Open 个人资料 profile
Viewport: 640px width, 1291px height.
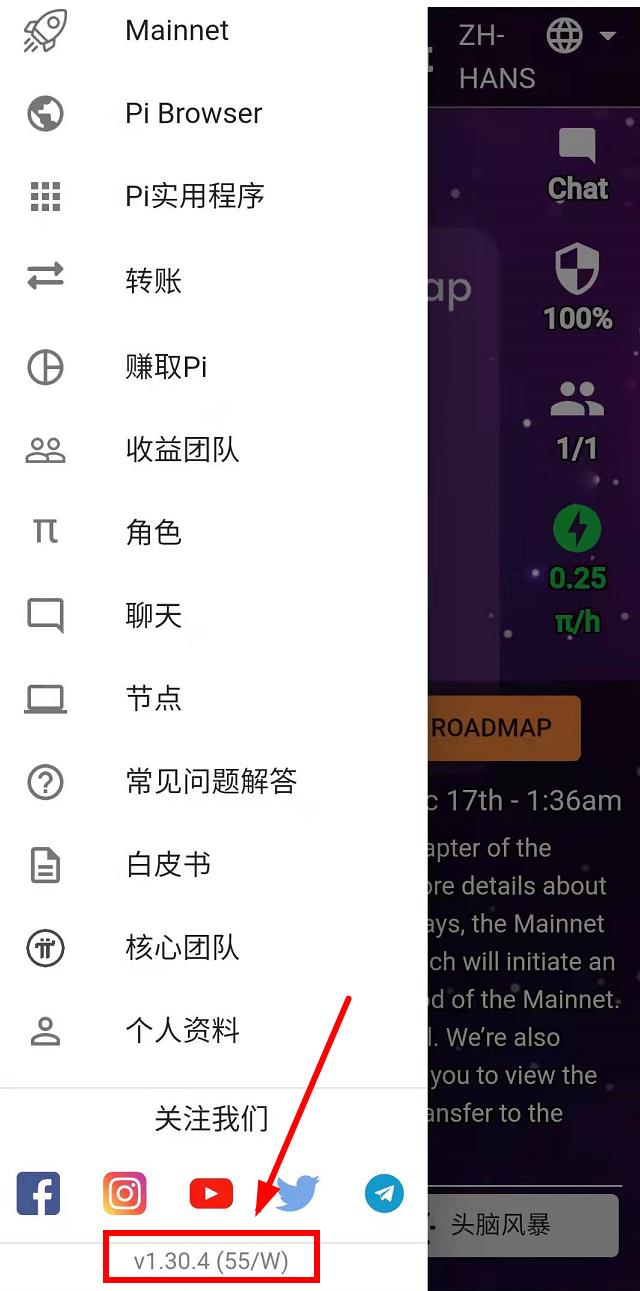tap(182, 1031)
